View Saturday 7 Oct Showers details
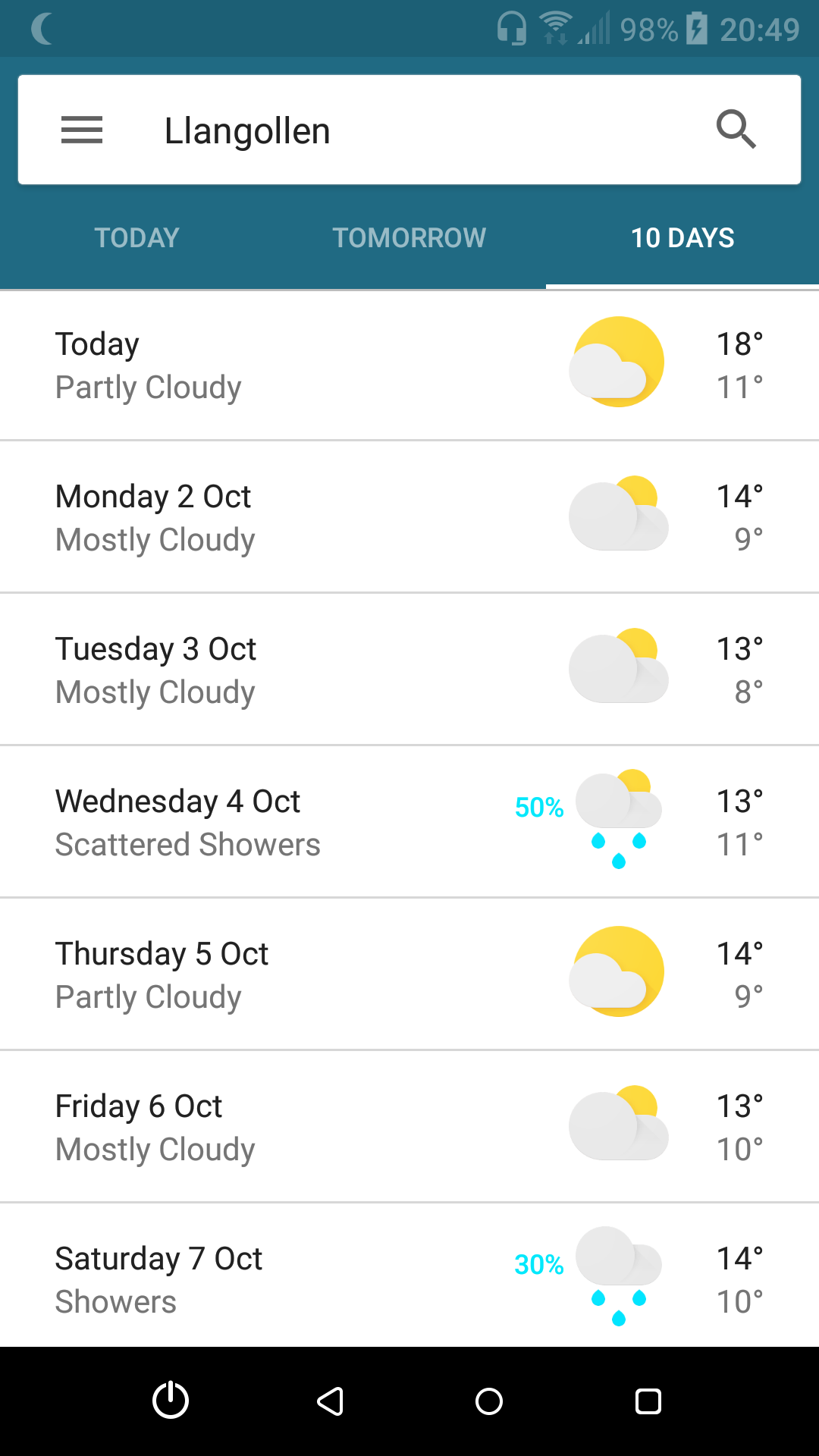This screenshot has width=819, height=1456. click(x=409, y=1276)
